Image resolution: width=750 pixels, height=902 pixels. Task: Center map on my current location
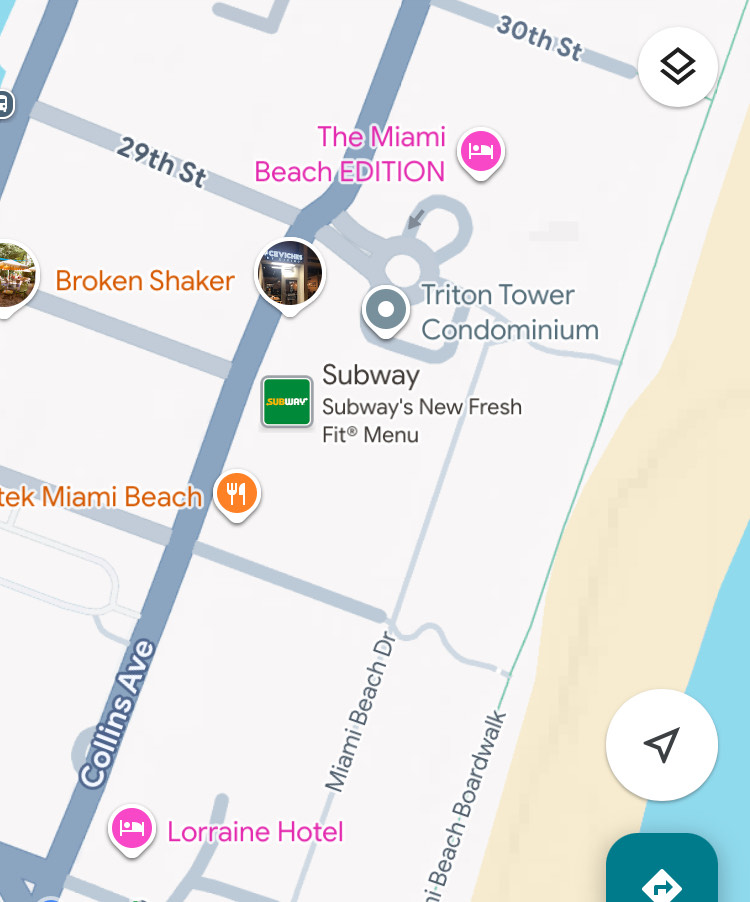click(661, 744)
